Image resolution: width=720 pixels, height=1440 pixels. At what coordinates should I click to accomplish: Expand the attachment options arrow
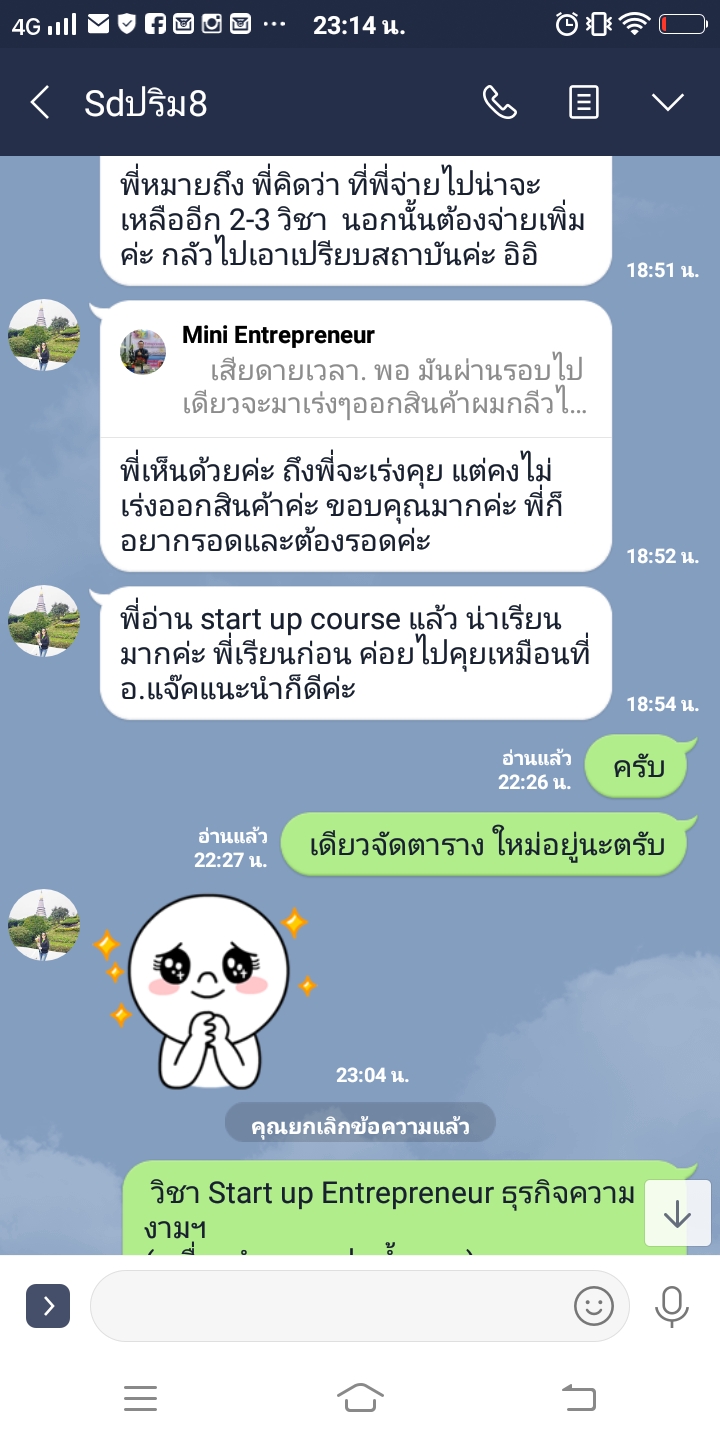tap(48, 1305)
